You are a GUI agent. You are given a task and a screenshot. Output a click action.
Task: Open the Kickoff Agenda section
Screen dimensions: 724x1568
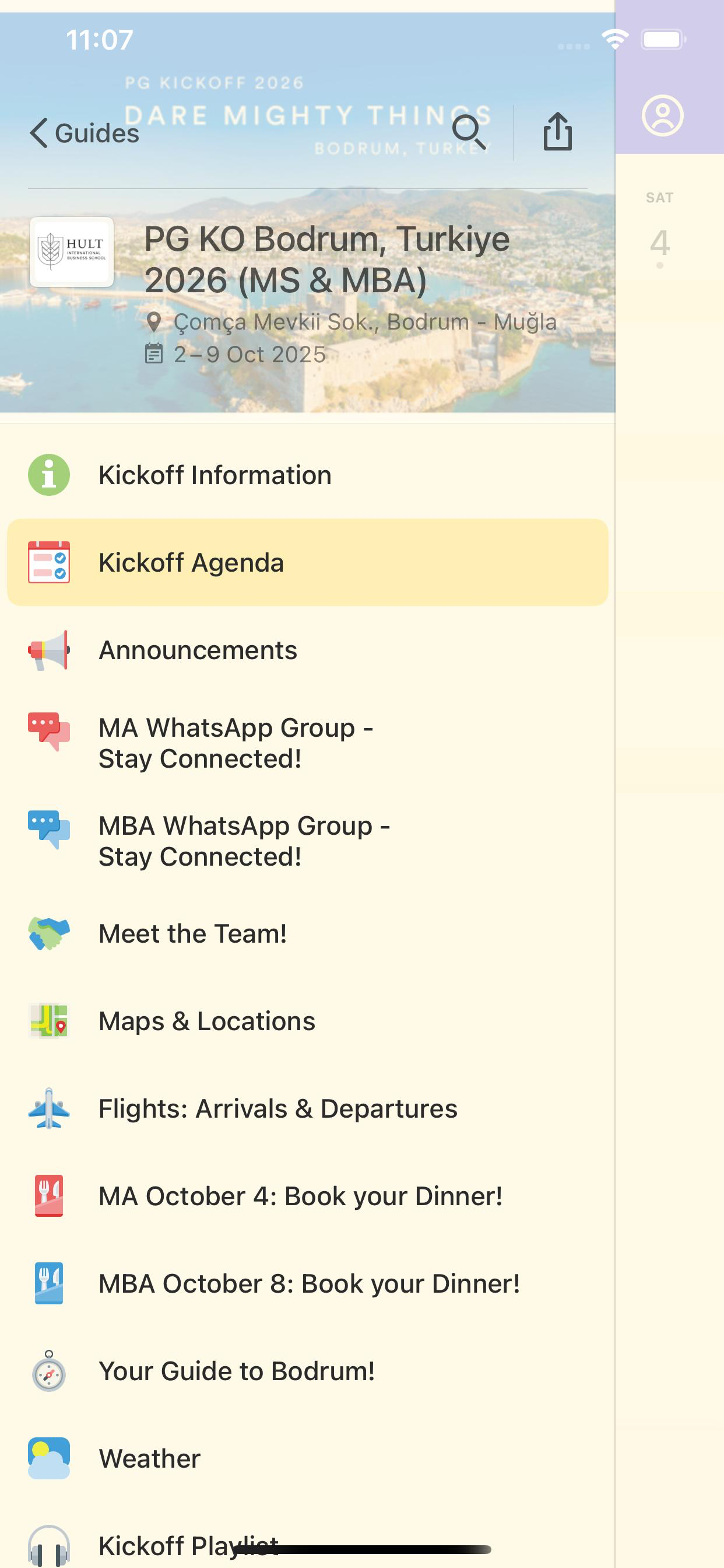point(192,562)
